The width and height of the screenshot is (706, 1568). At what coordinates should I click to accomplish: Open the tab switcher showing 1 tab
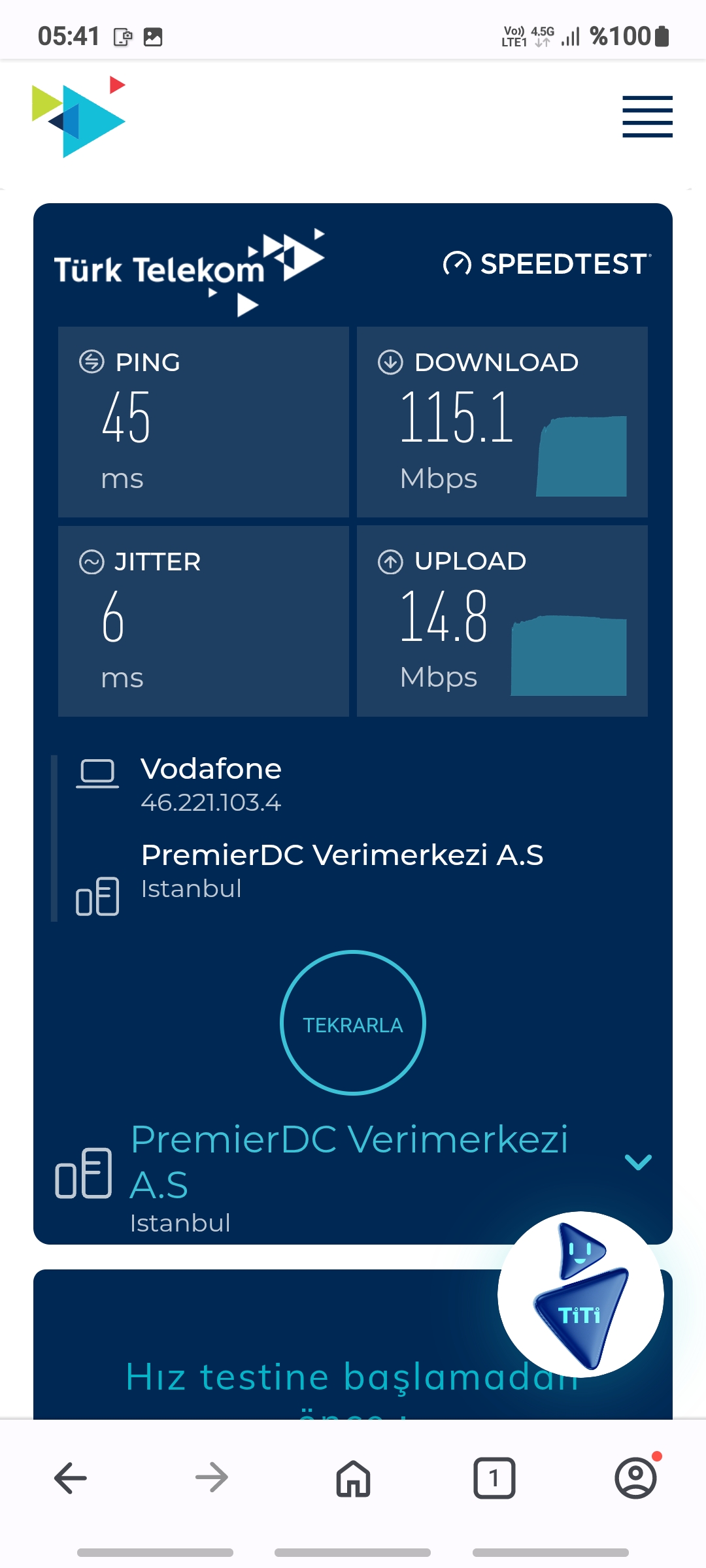tap(494, 1478)
